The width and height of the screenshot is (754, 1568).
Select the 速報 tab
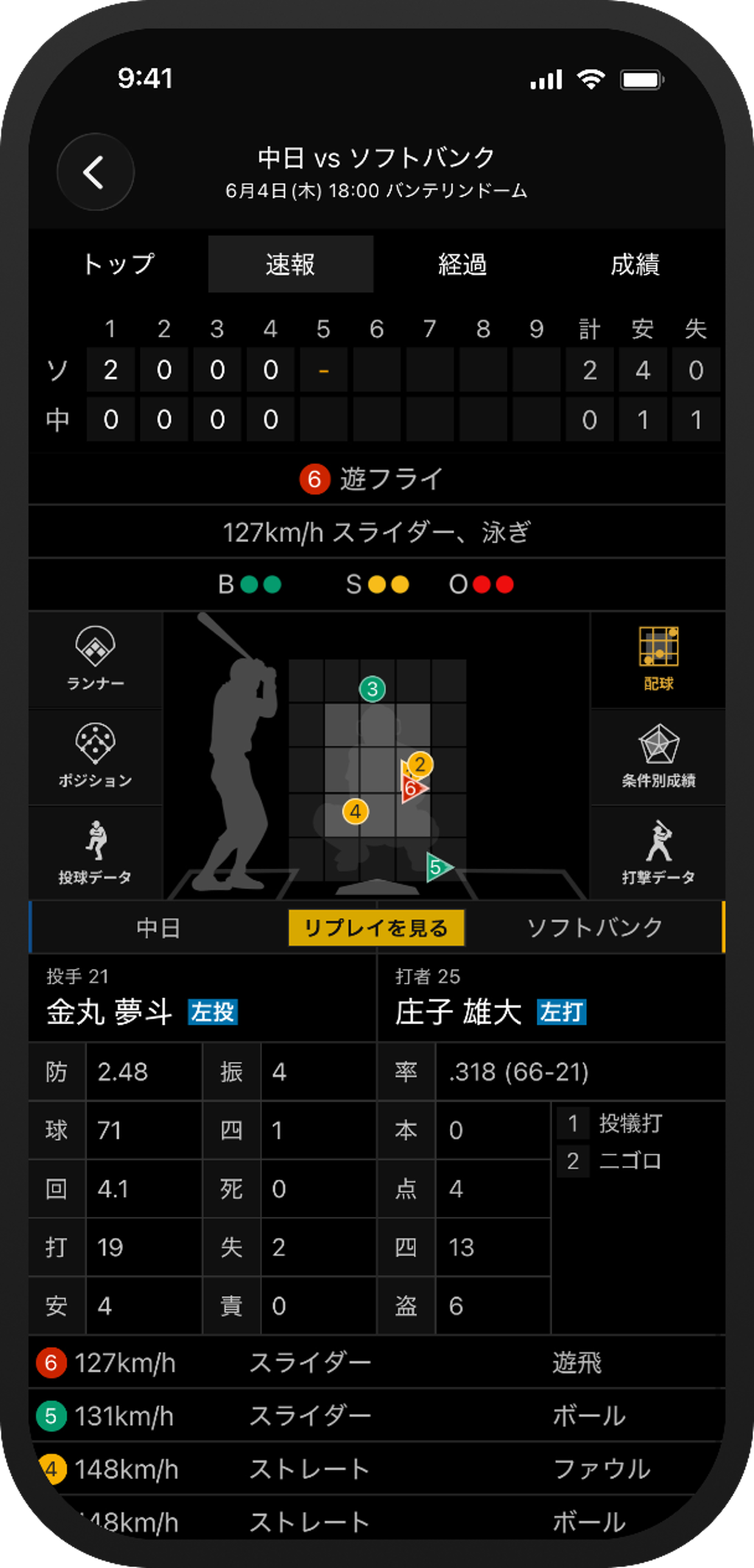click(291, 264)
